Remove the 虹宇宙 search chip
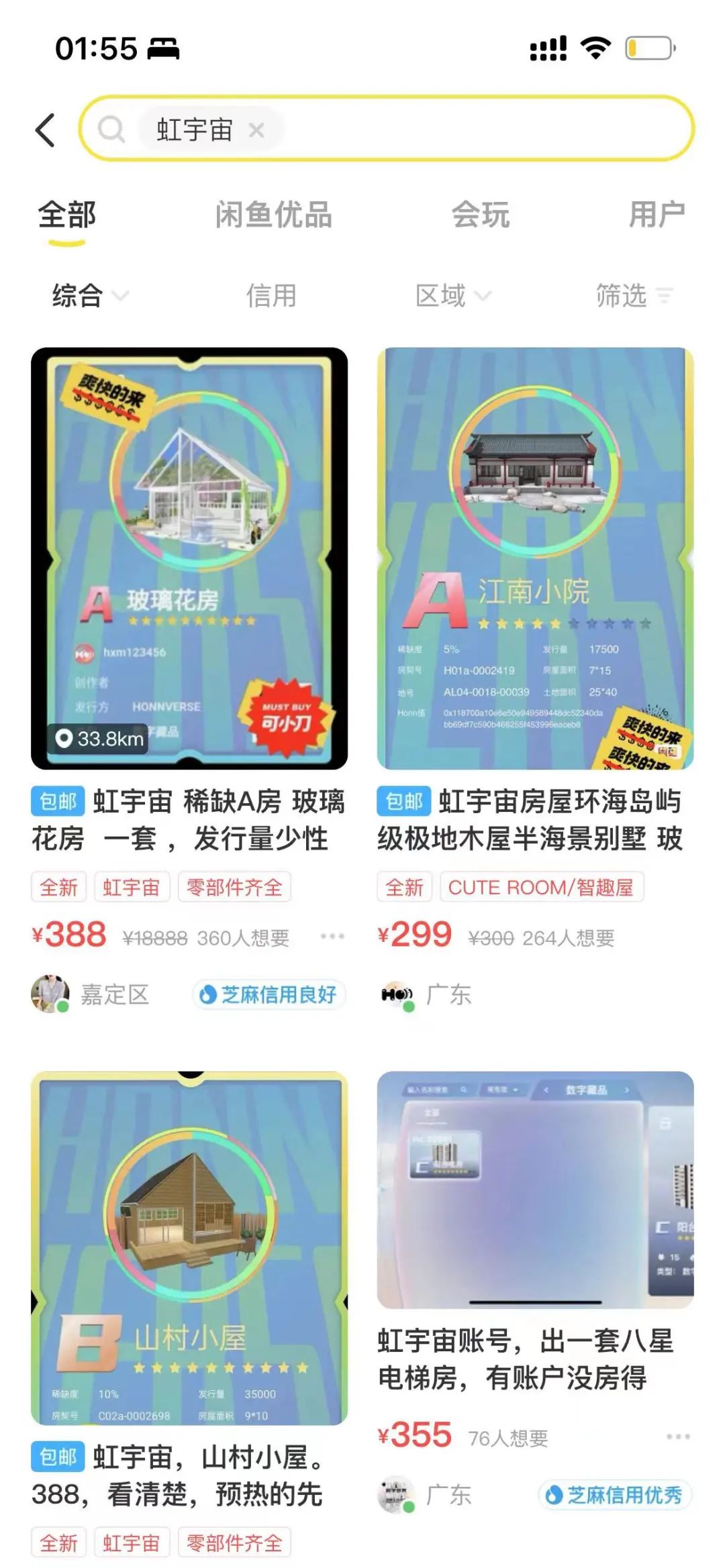 tap(256, 129)
